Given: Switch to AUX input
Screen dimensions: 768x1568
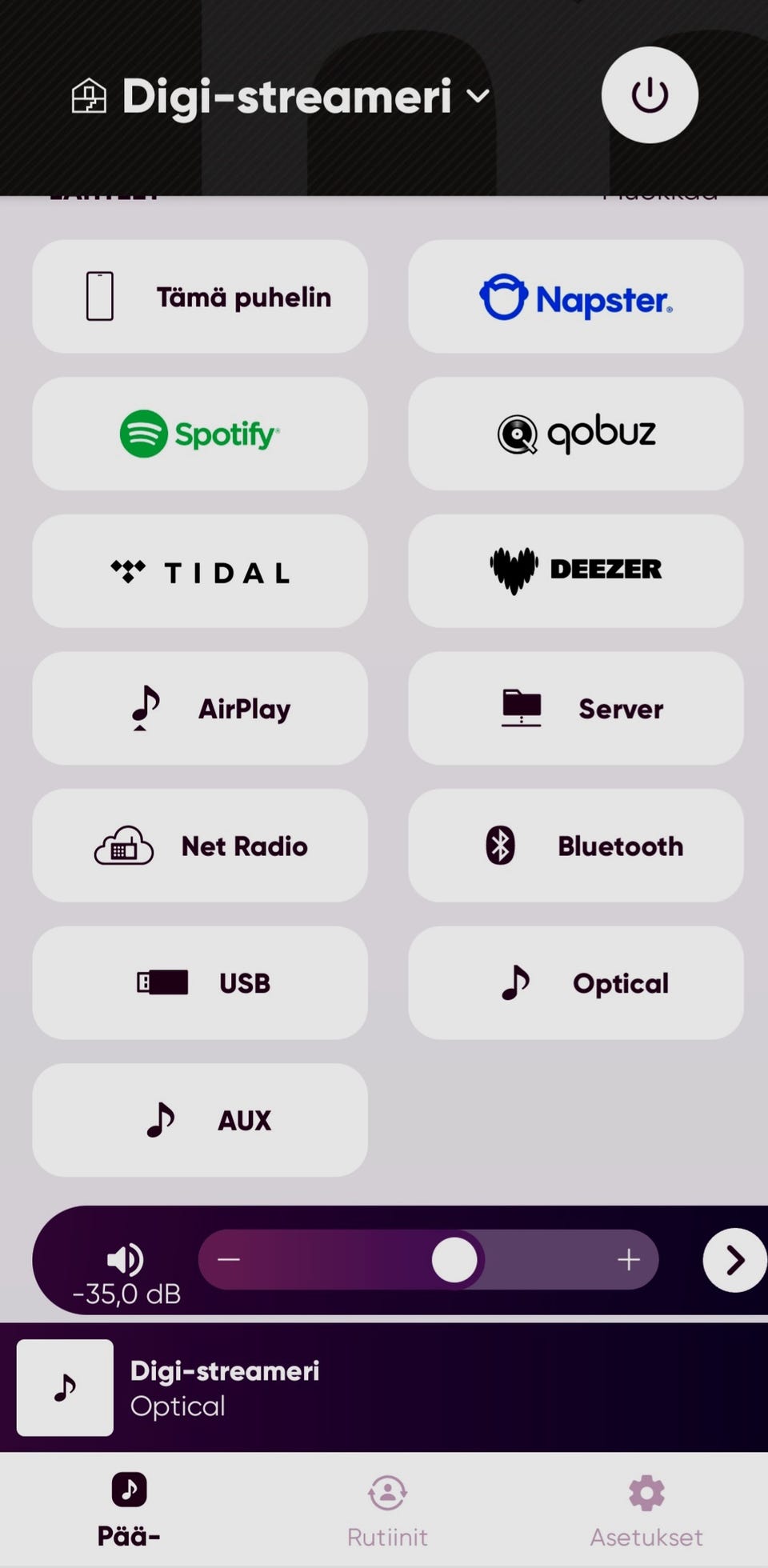Looking at the screenshot, I should (x=200, y=1120).
